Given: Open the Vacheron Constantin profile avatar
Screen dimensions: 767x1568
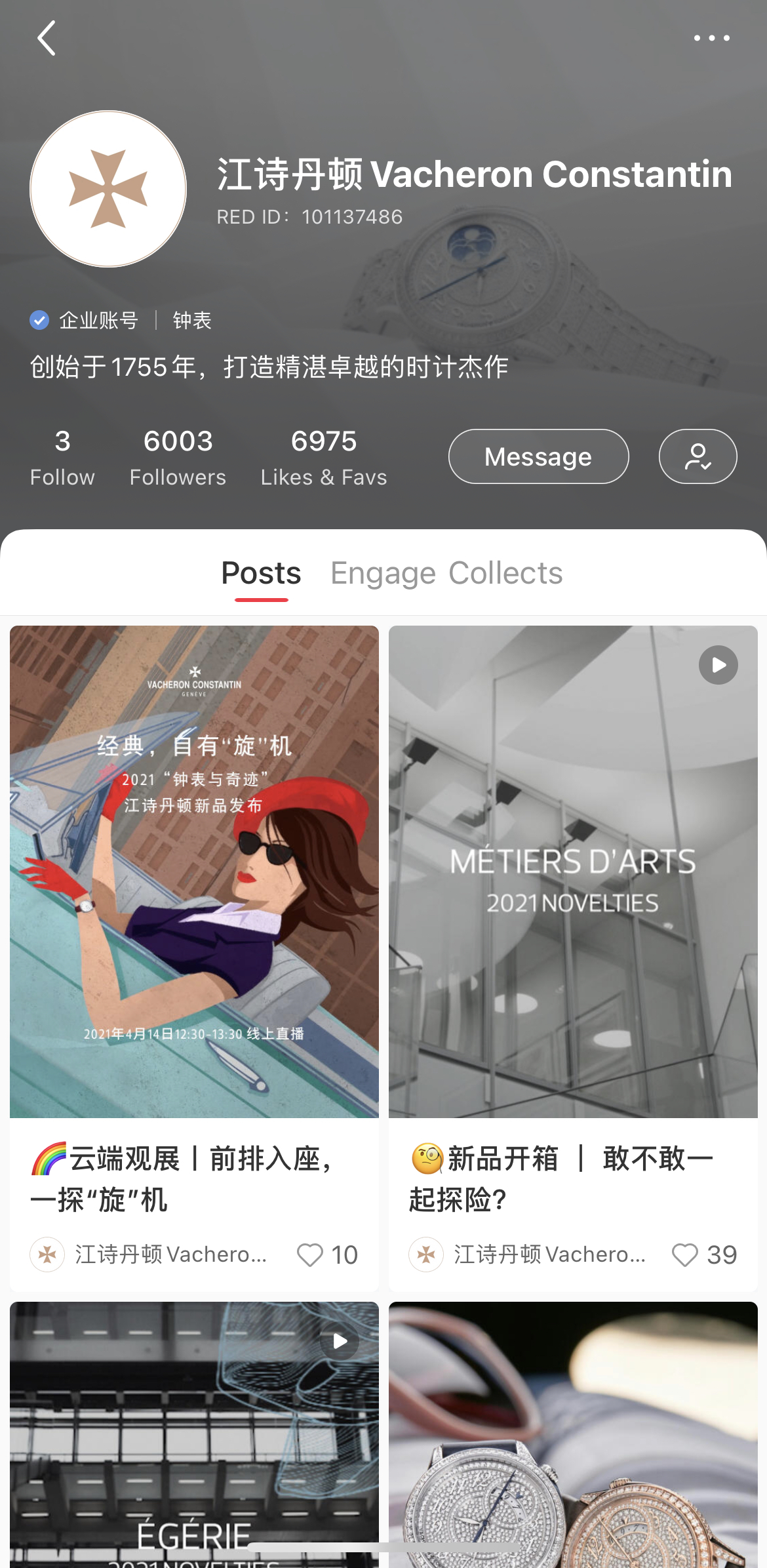Looking at the screenshot, I should 108,189.
